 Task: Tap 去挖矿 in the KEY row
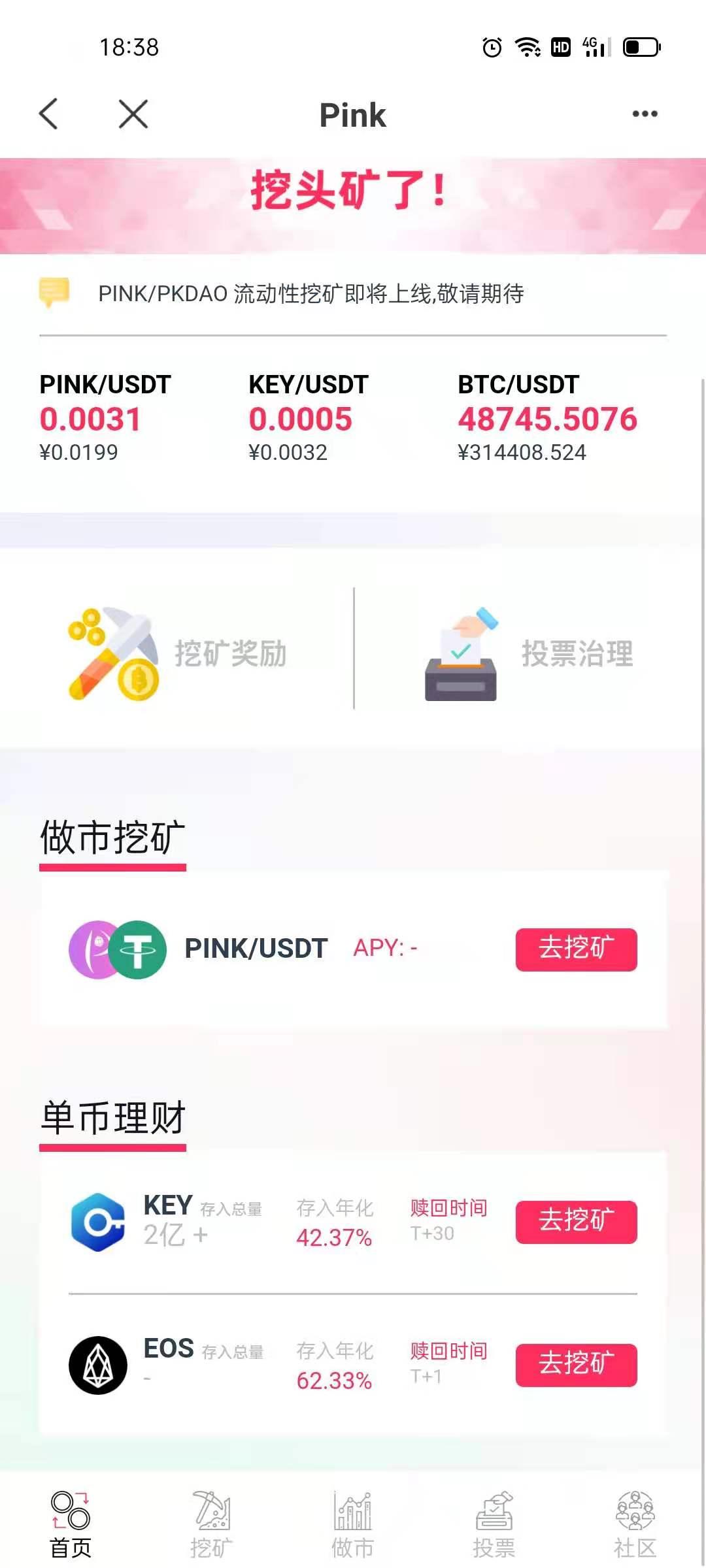point(576,1222)
